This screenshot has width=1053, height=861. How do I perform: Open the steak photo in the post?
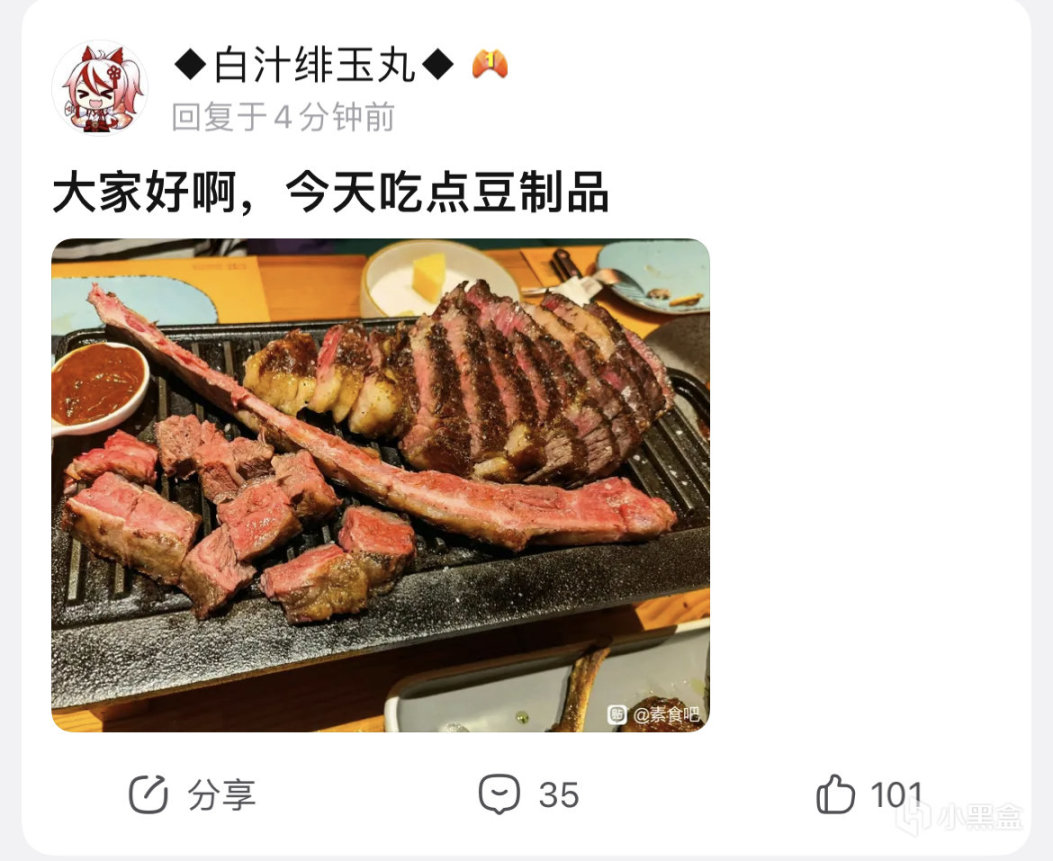[380, 485]
